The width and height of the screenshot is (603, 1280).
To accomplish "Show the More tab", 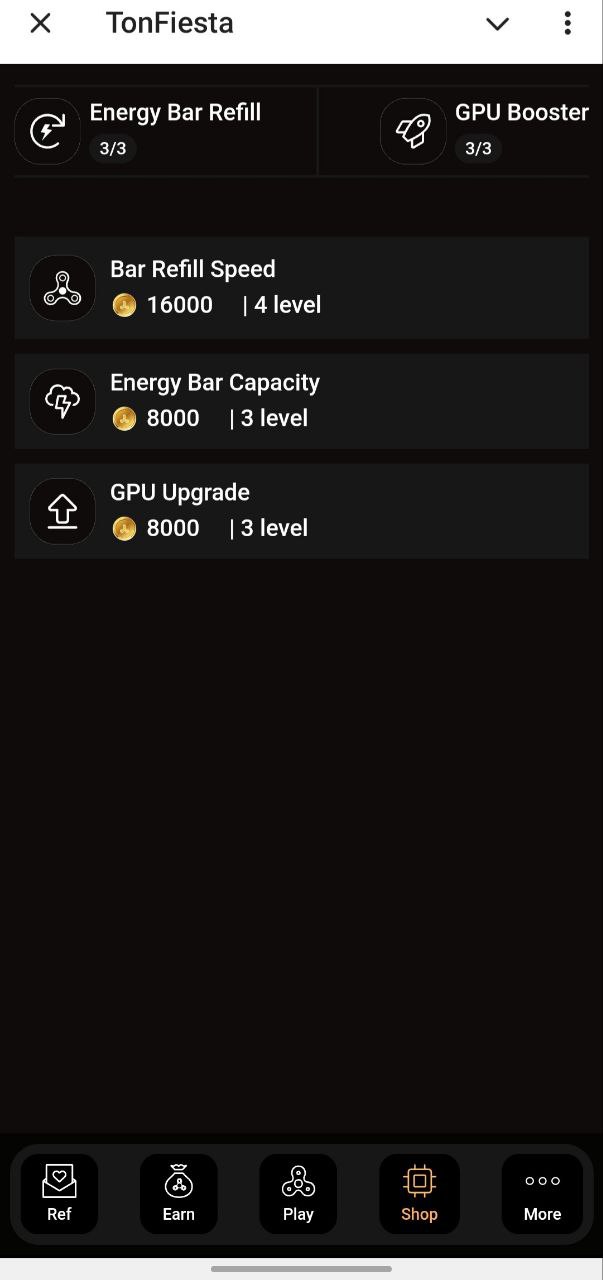I will (542, 1194).
